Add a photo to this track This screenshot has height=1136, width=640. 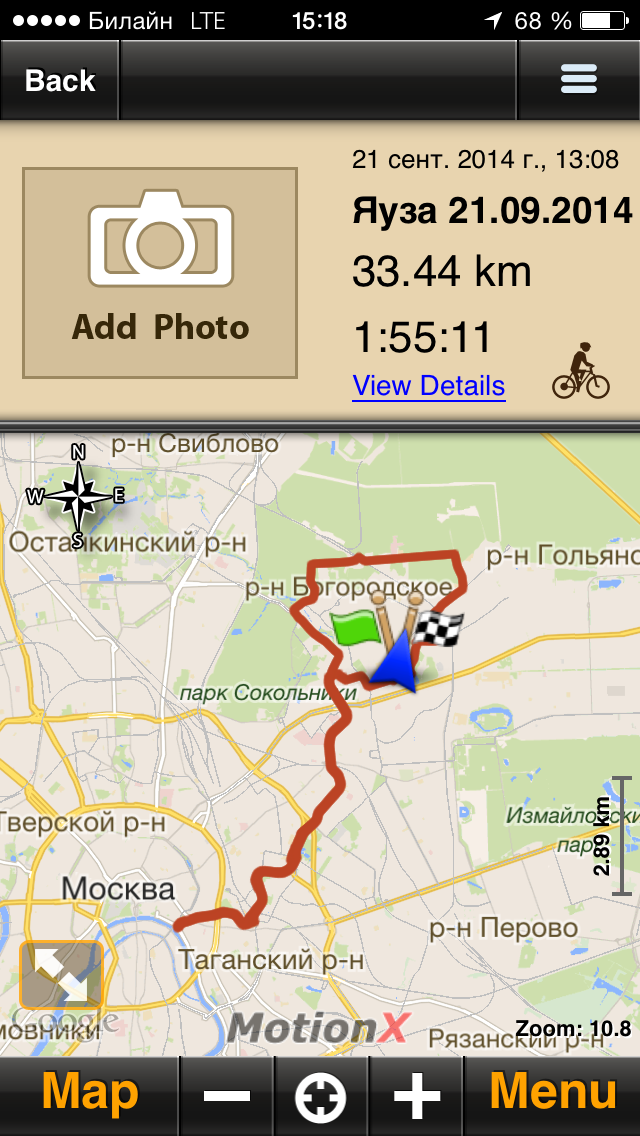[x=160, y=272]
